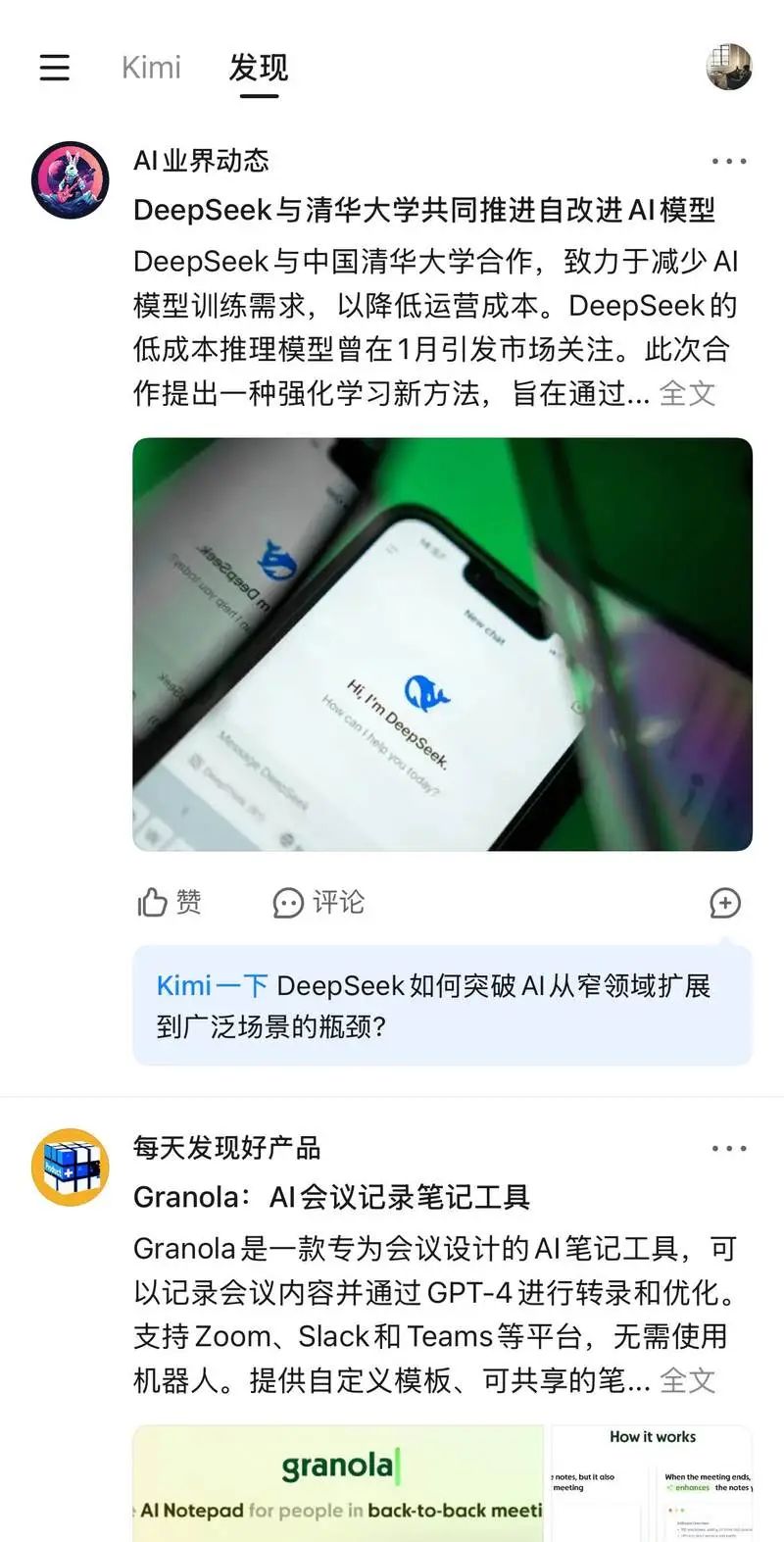The image size is (784, 1542).
Task: Open the granola AI Notepad image
Action: click(x=338, y=1482)
